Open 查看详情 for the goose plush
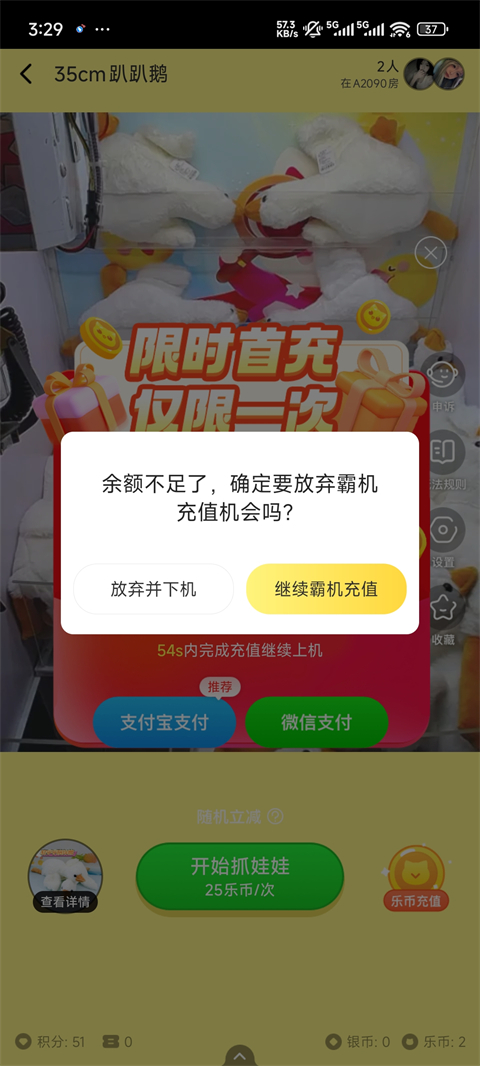The image size is (480, 1066). coord(65,876)
